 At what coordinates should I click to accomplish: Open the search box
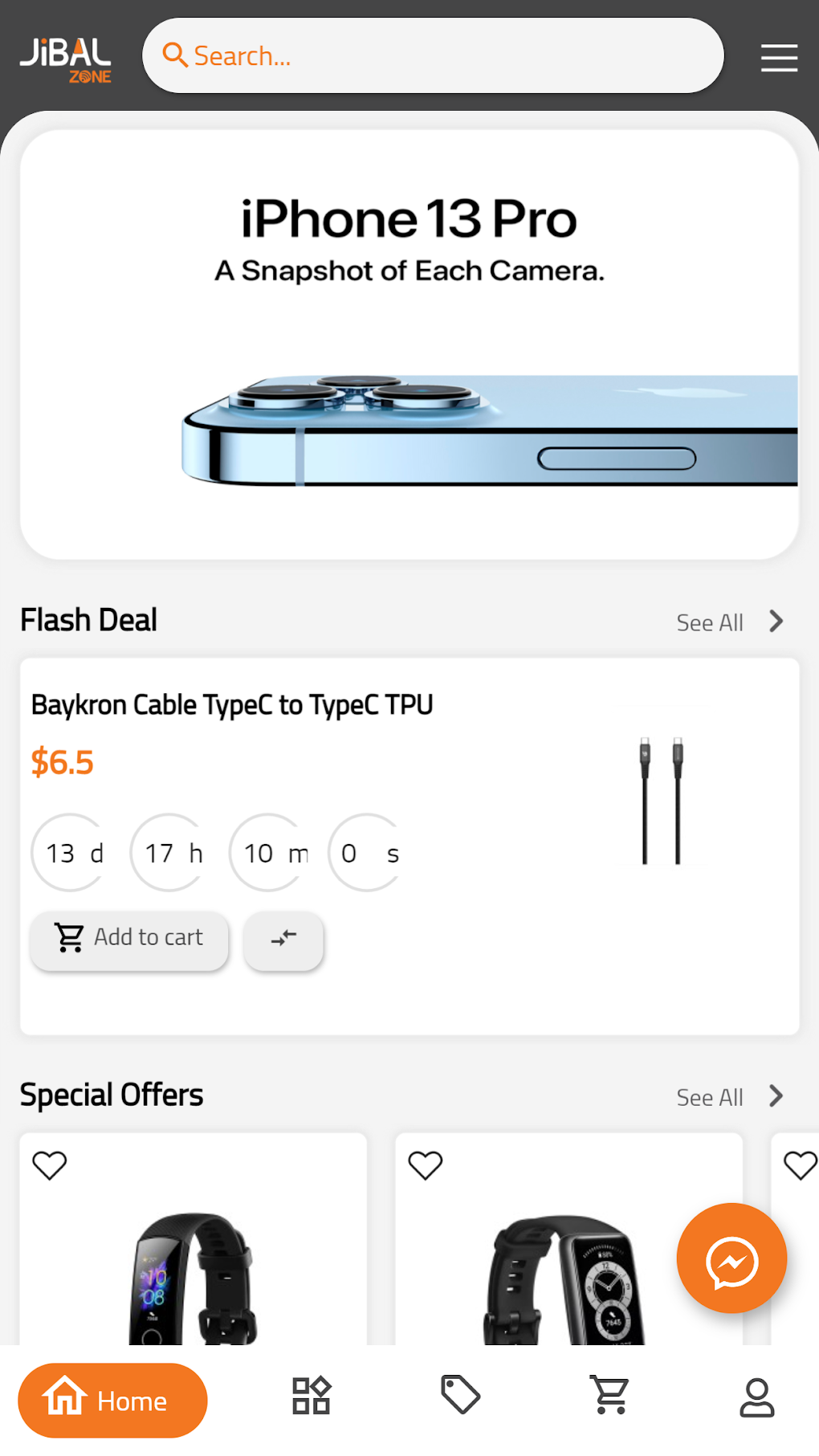(x=433, y=55)
